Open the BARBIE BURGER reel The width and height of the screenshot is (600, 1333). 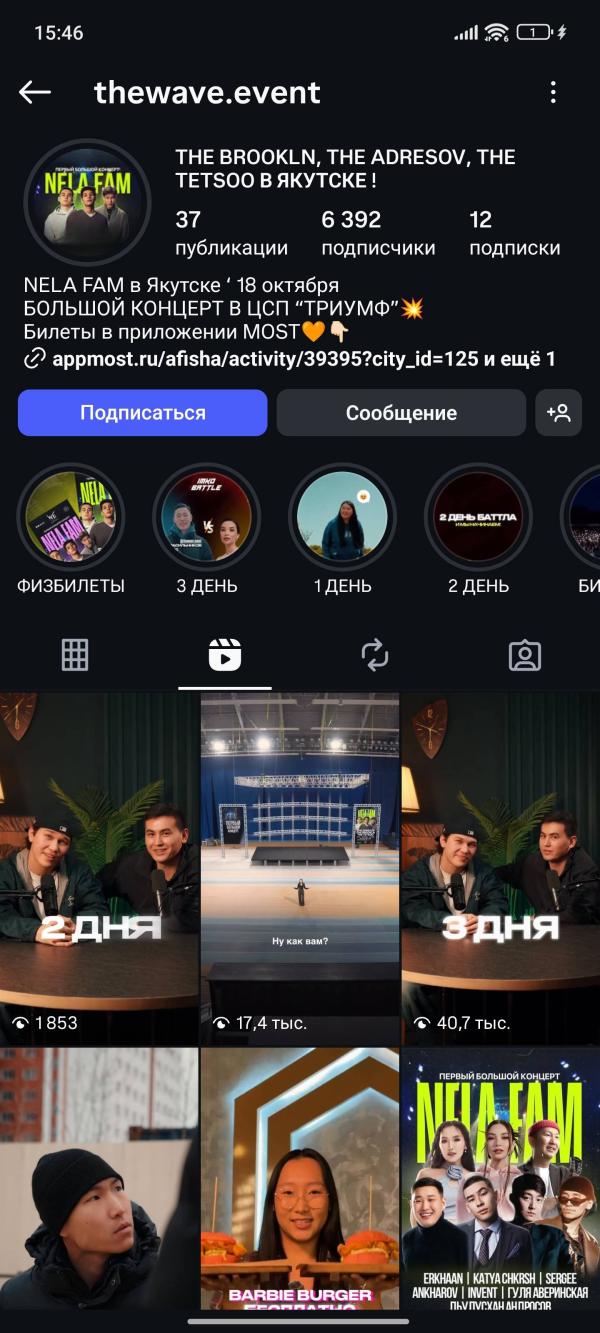pyautogui.click(x=300, y=1180)
